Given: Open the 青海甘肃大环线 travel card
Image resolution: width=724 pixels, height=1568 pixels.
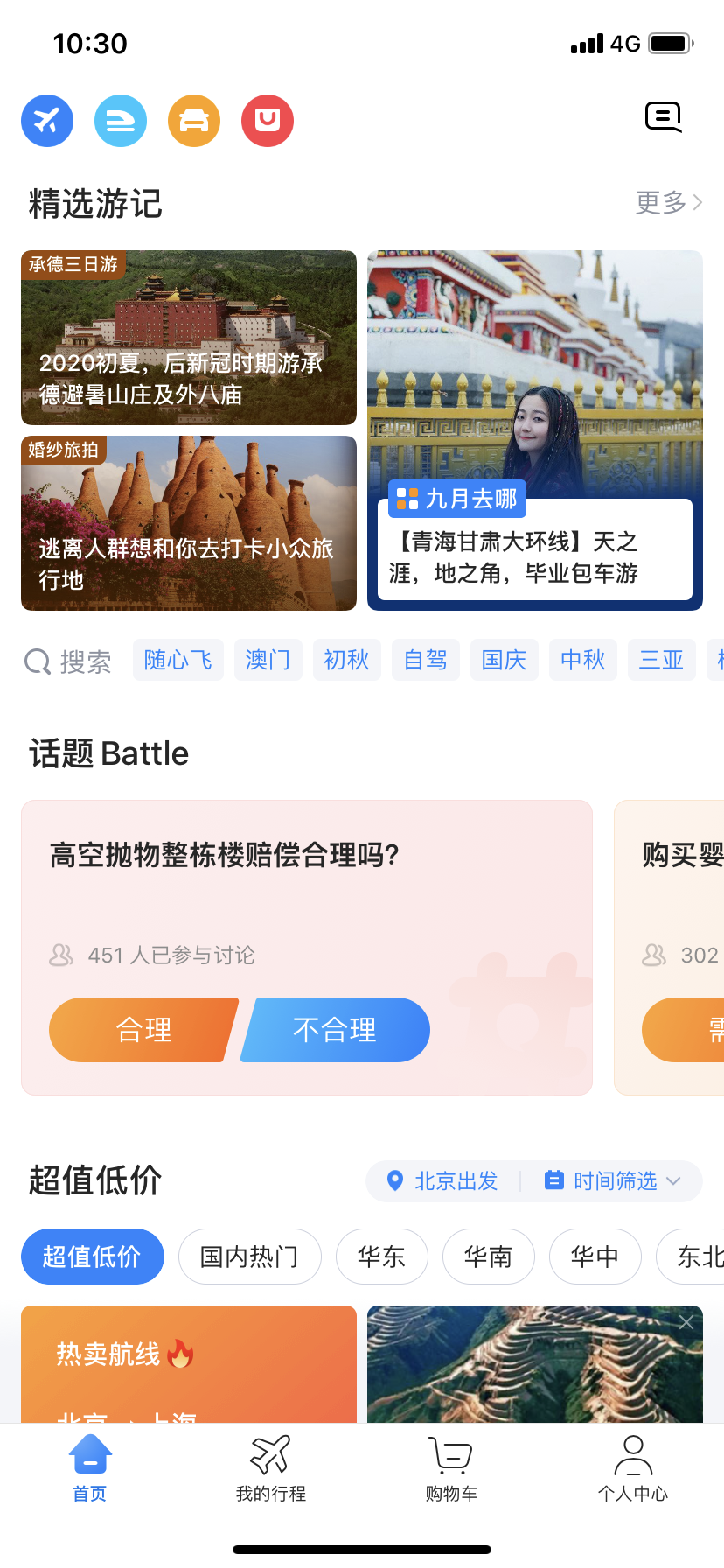Looking at the screenshot, I should click(535, 430).
